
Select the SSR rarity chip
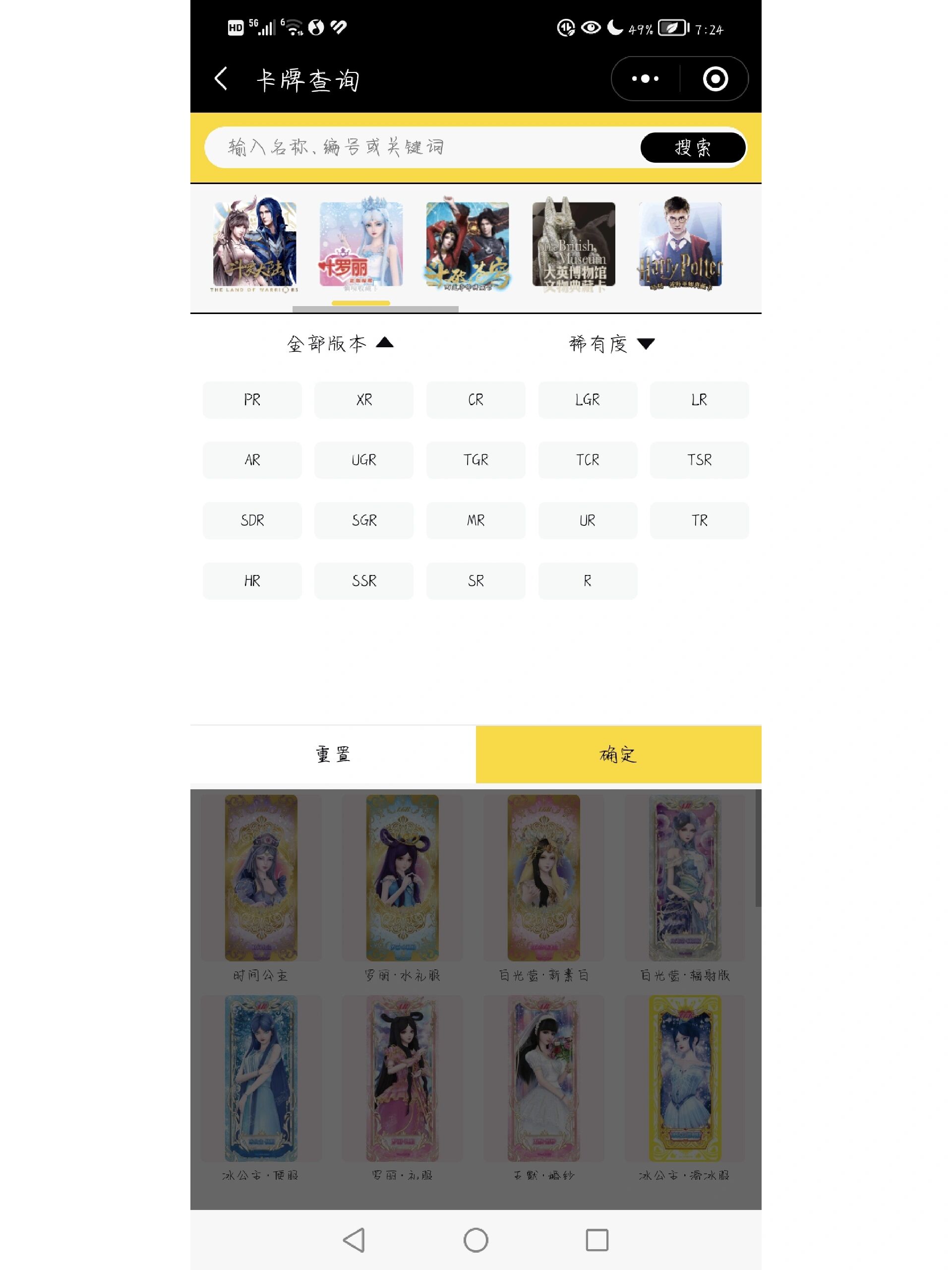click(x=364, y=581)
